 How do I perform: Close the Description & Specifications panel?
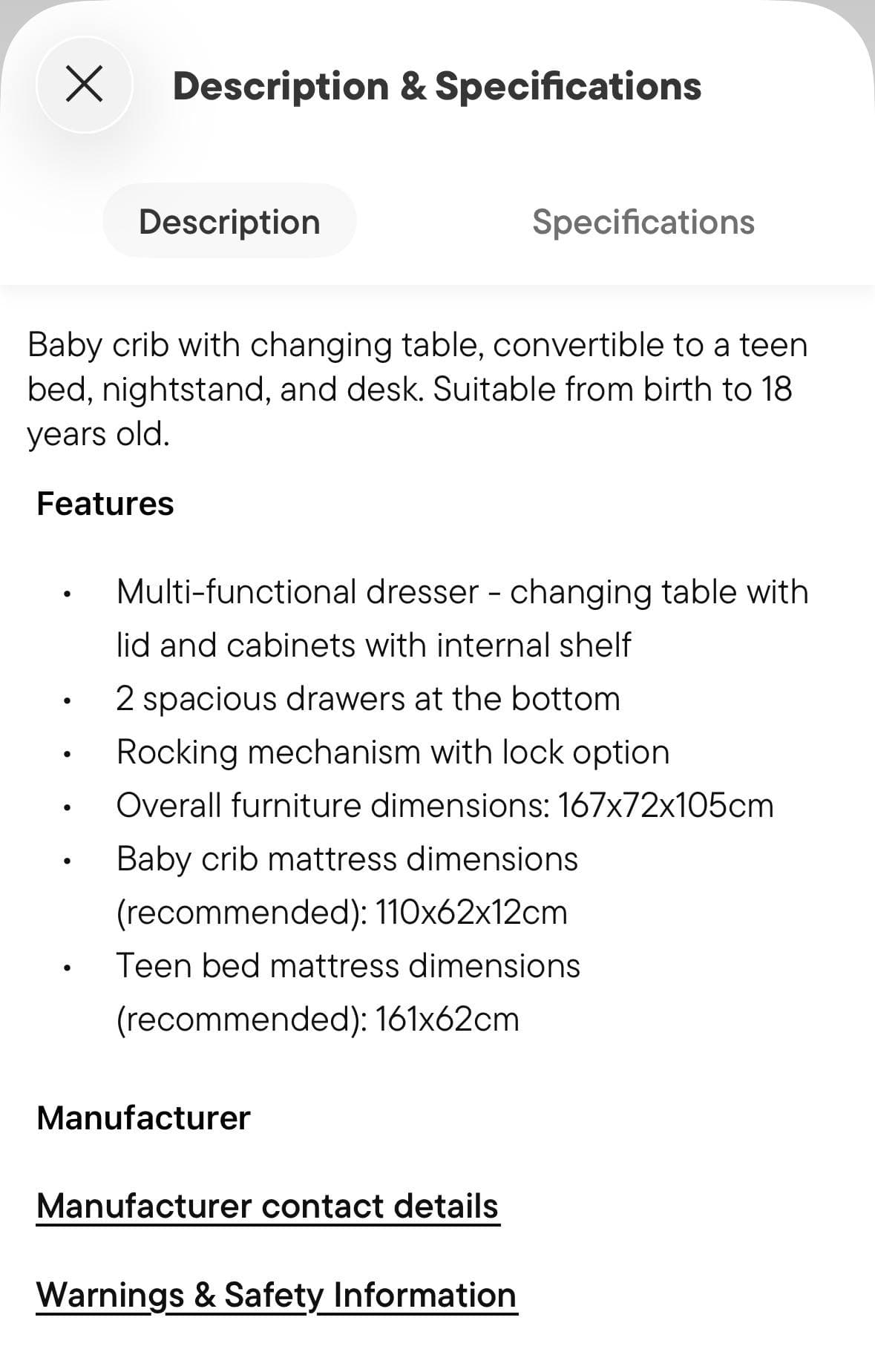[x=85, y=84]
